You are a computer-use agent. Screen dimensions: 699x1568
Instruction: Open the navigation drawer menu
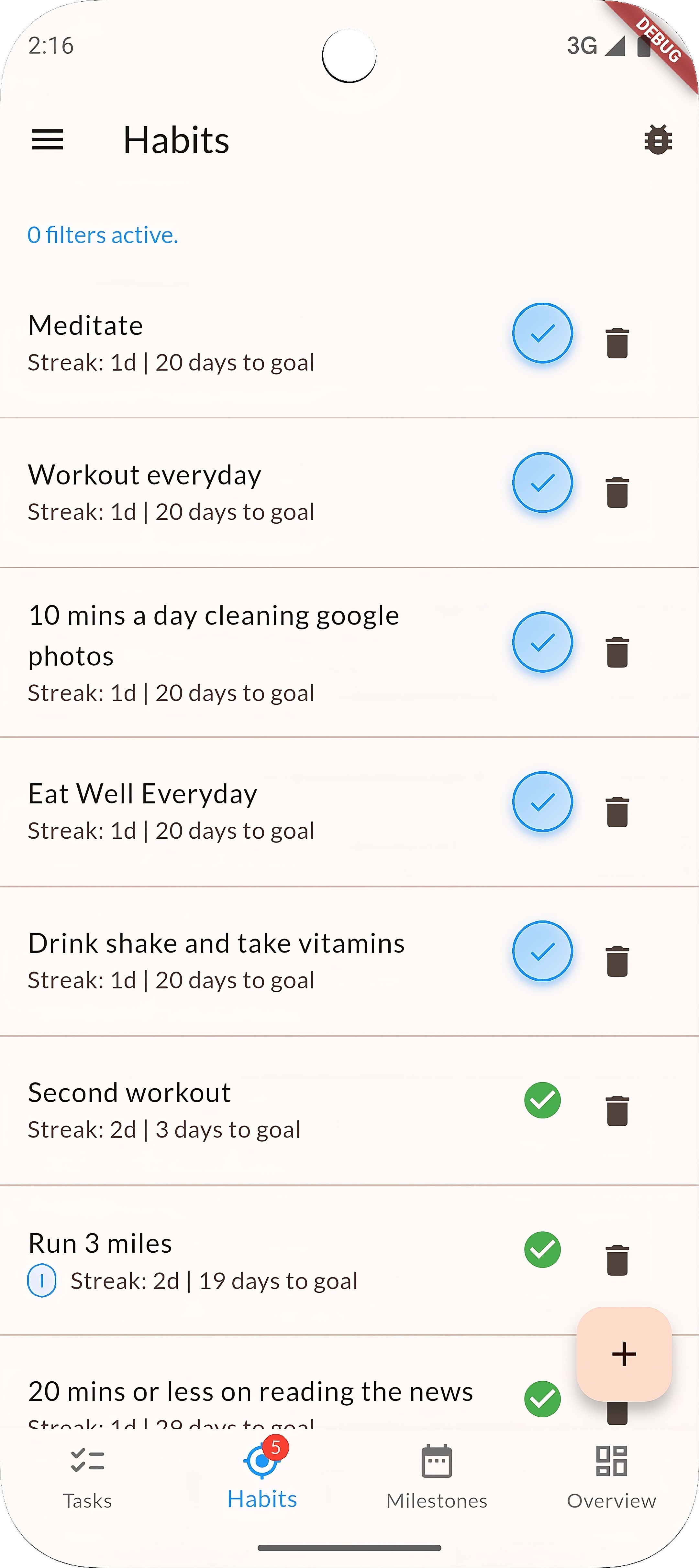[x=48, y=140]
